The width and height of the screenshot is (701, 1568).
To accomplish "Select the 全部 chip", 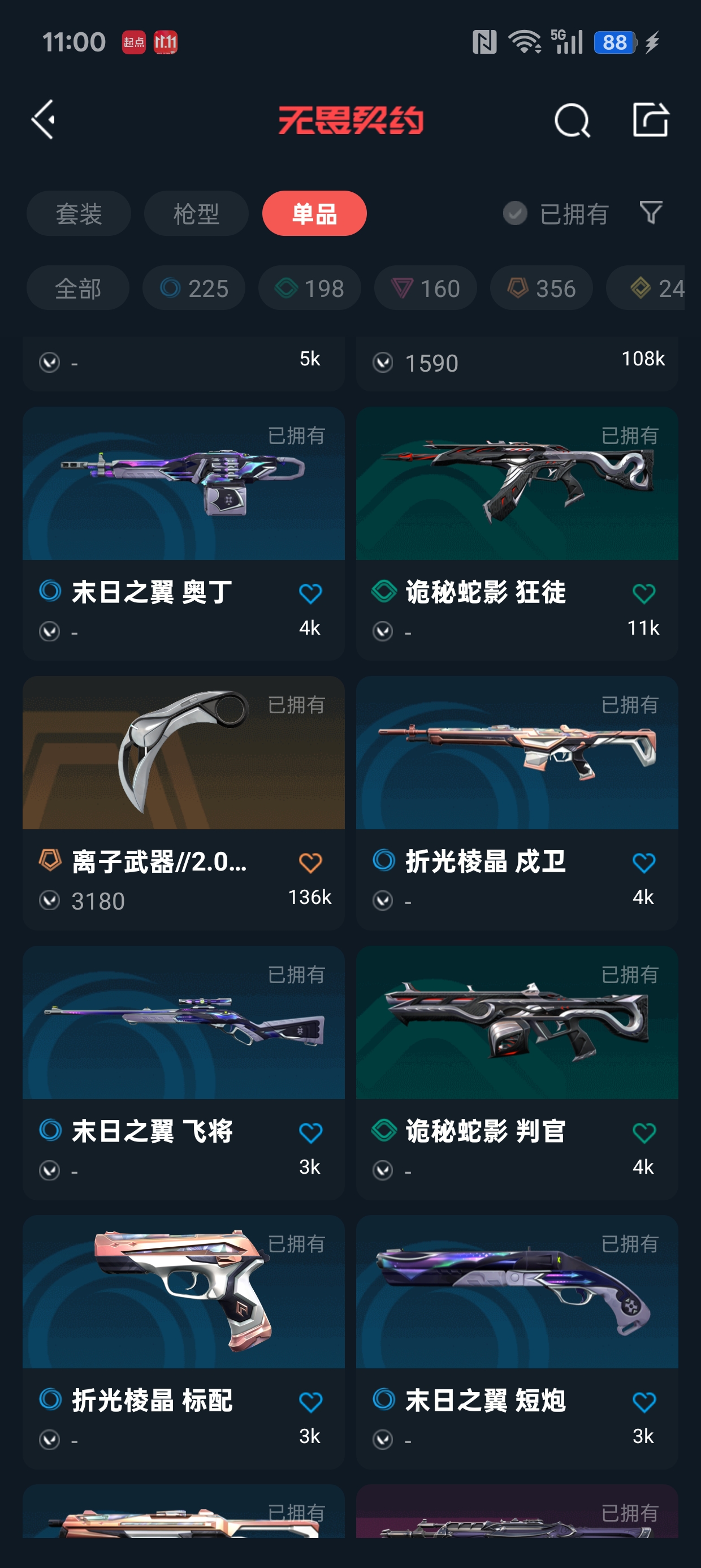I will coord(78,288).
